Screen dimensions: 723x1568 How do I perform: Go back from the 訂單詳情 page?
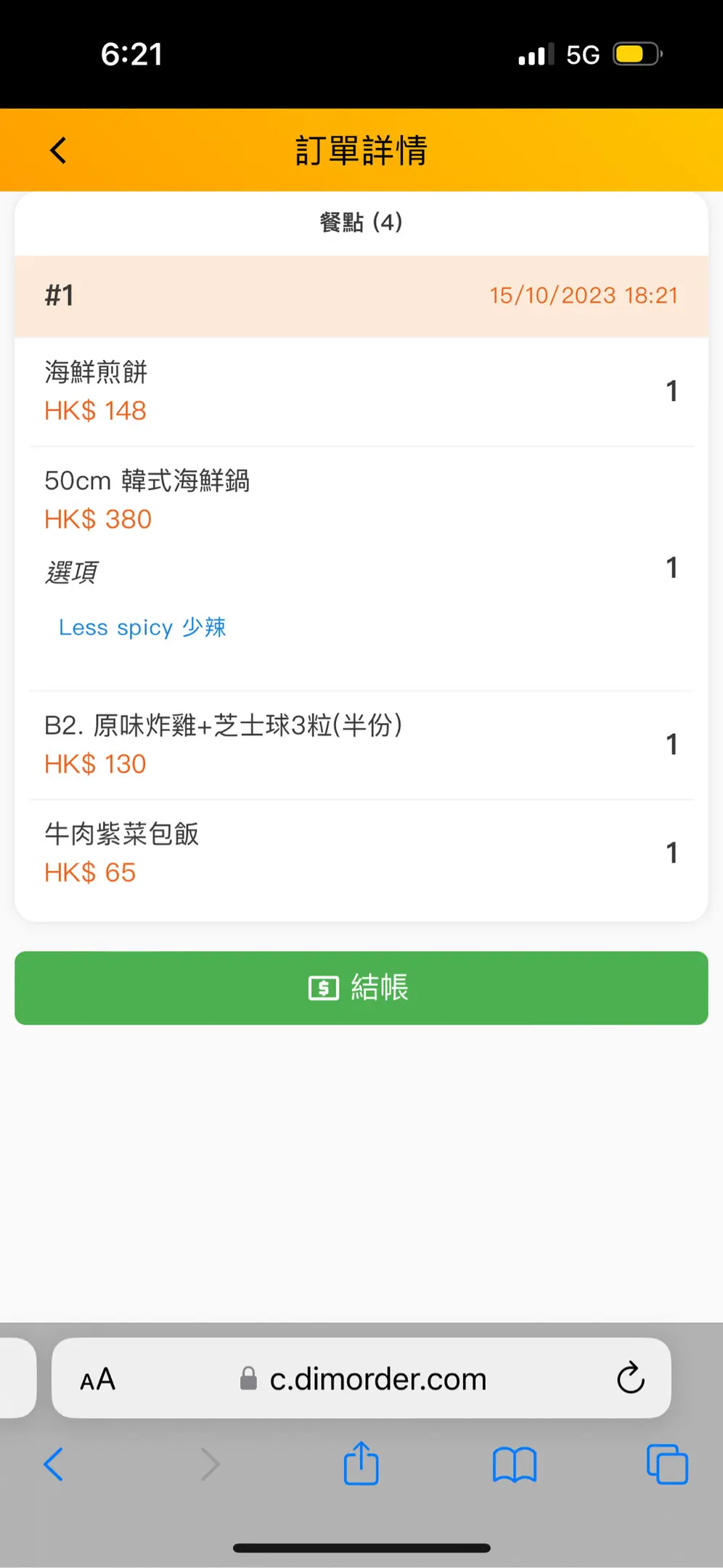[x=58, y=150]
